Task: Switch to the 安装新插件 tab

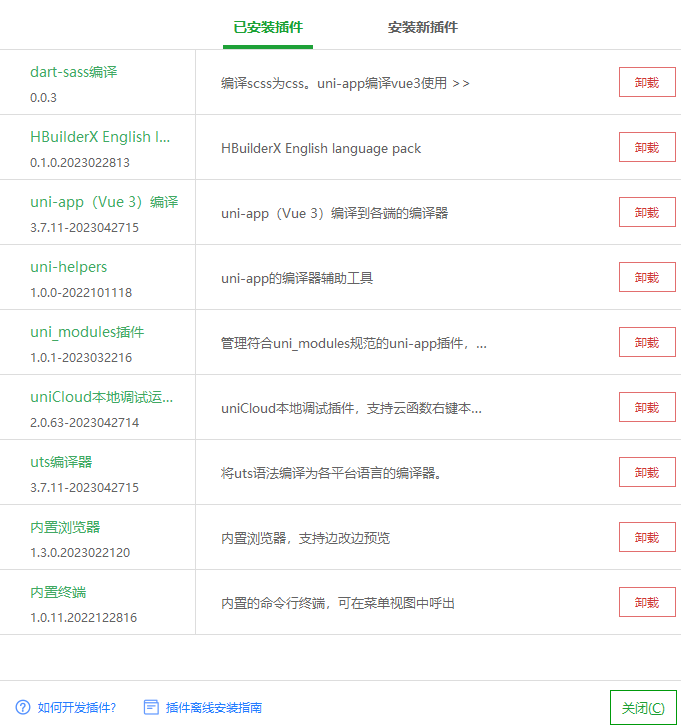Action: click(422, 27)
